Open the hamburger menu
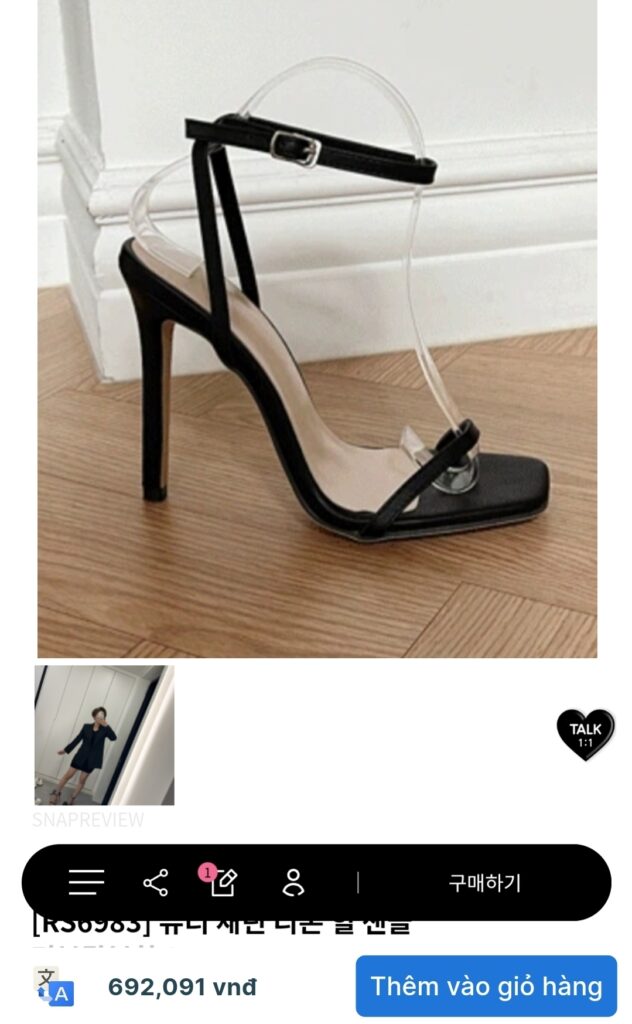632x1024 pixels. click(x=86, y=882)
